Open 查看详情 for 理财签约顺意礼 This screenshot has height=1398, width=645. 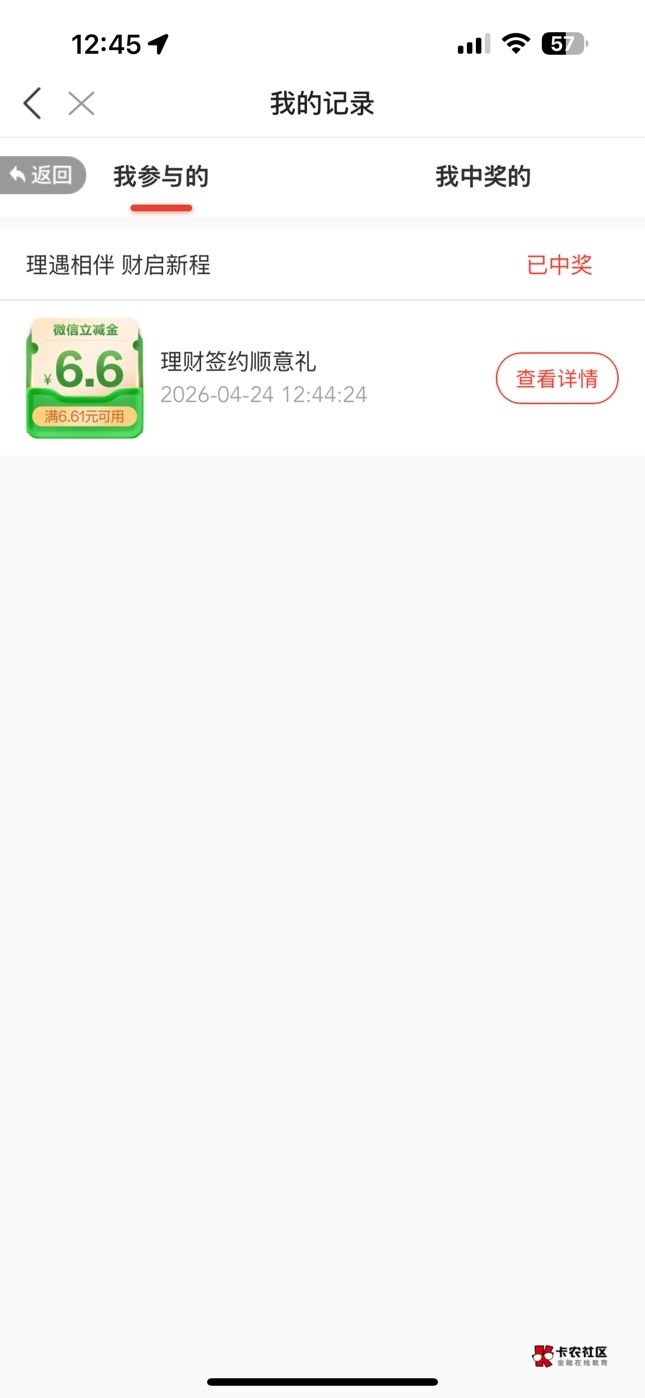(557, 379)
